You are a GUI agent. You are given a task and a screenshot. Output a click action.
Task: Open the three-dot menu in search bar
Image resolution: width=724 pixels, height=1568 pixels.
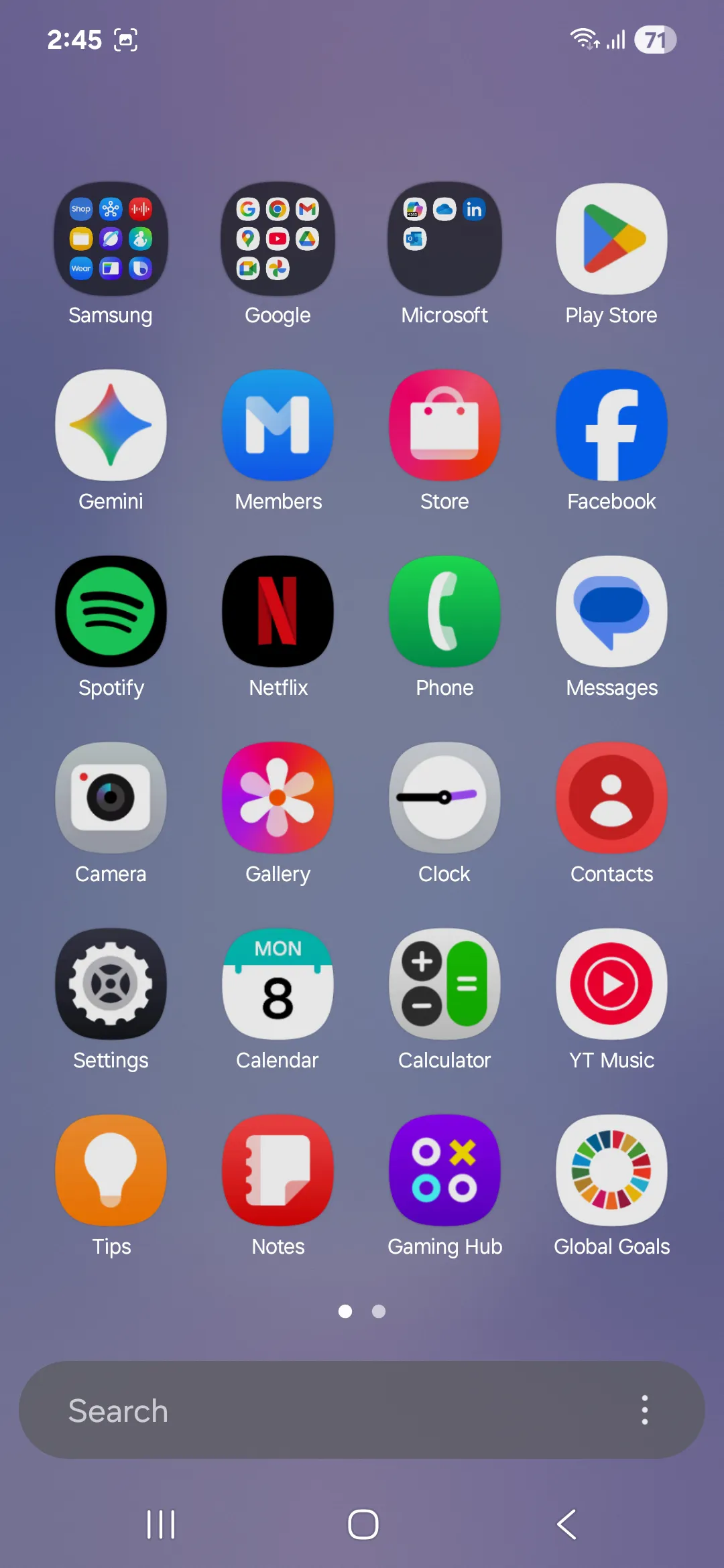click(x=644, y=1411)
